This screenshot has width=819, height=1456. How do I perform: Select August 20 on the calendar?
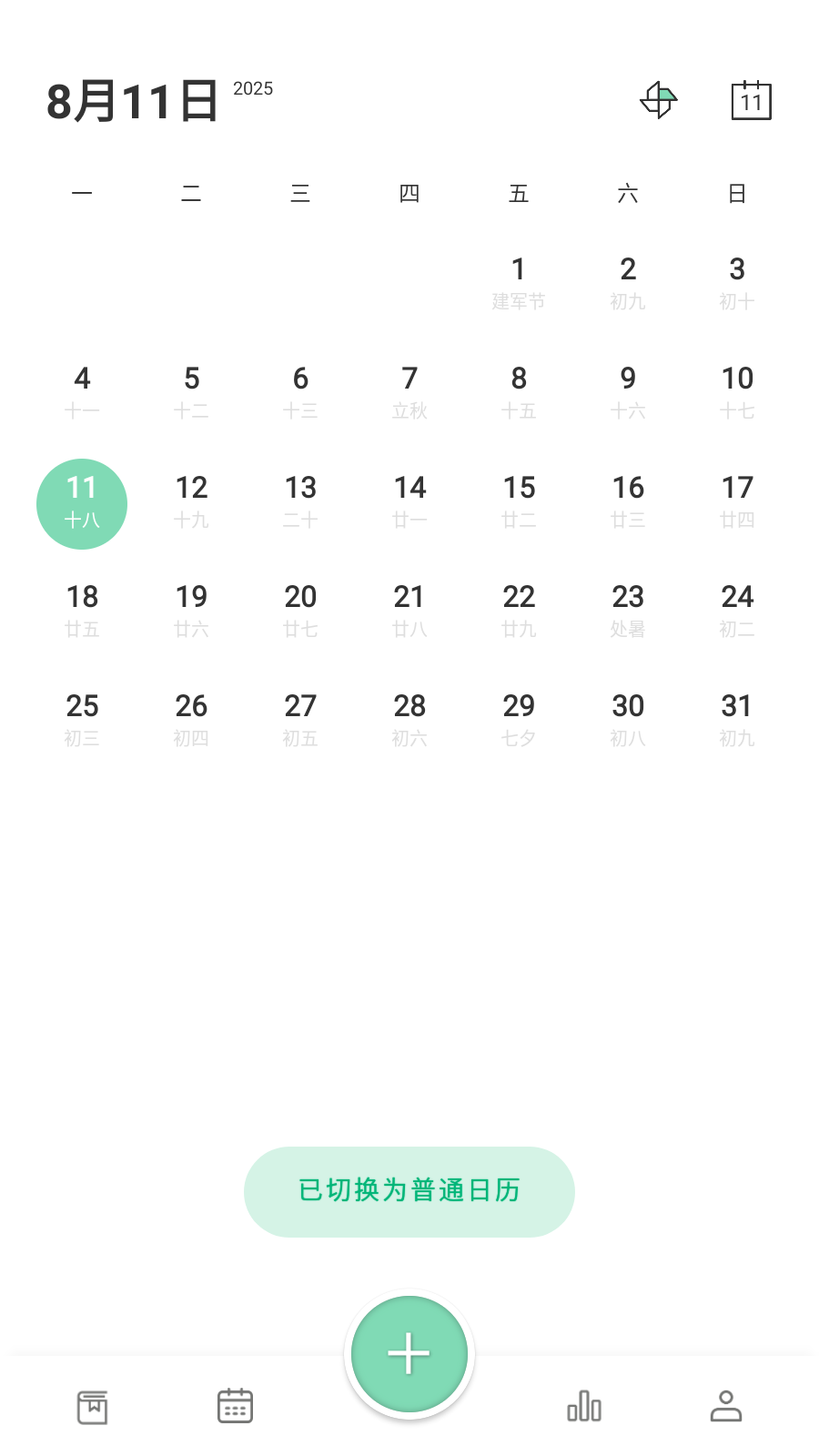coord(300,610)
